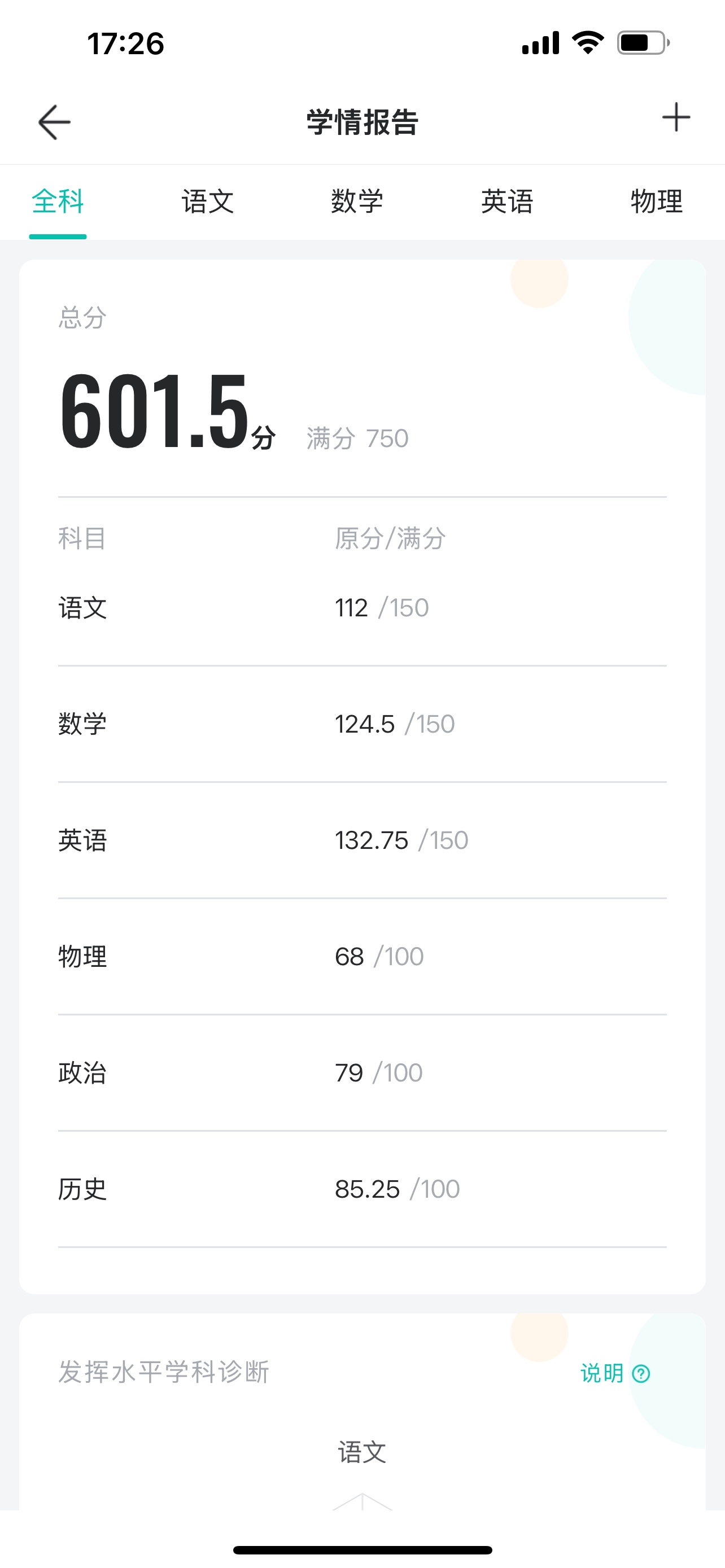The height and width of the screenshot is (1568, 725).
Task: Go back using the arrow icon
Action: pos(54,122)
